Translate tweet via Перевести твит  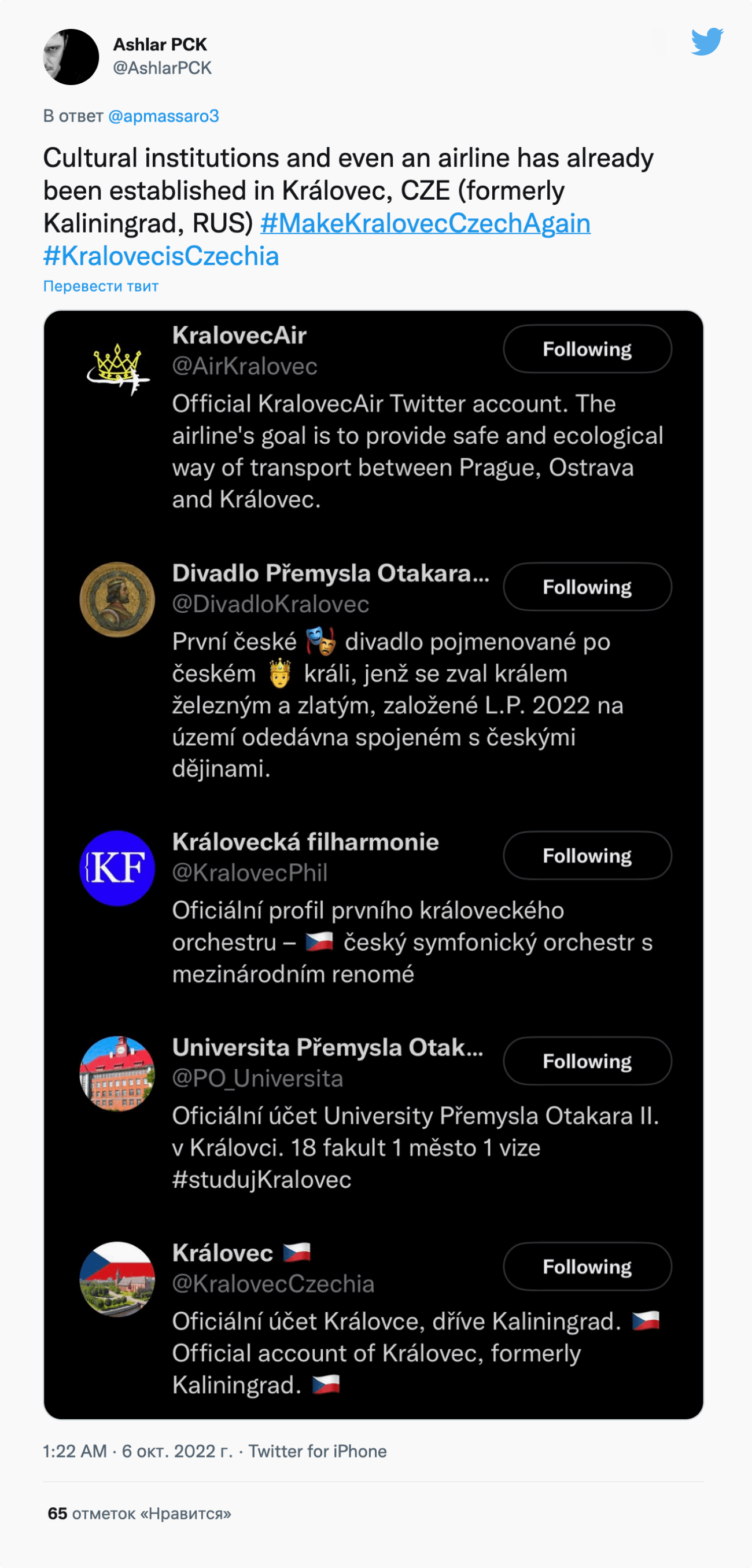(101, 286)
